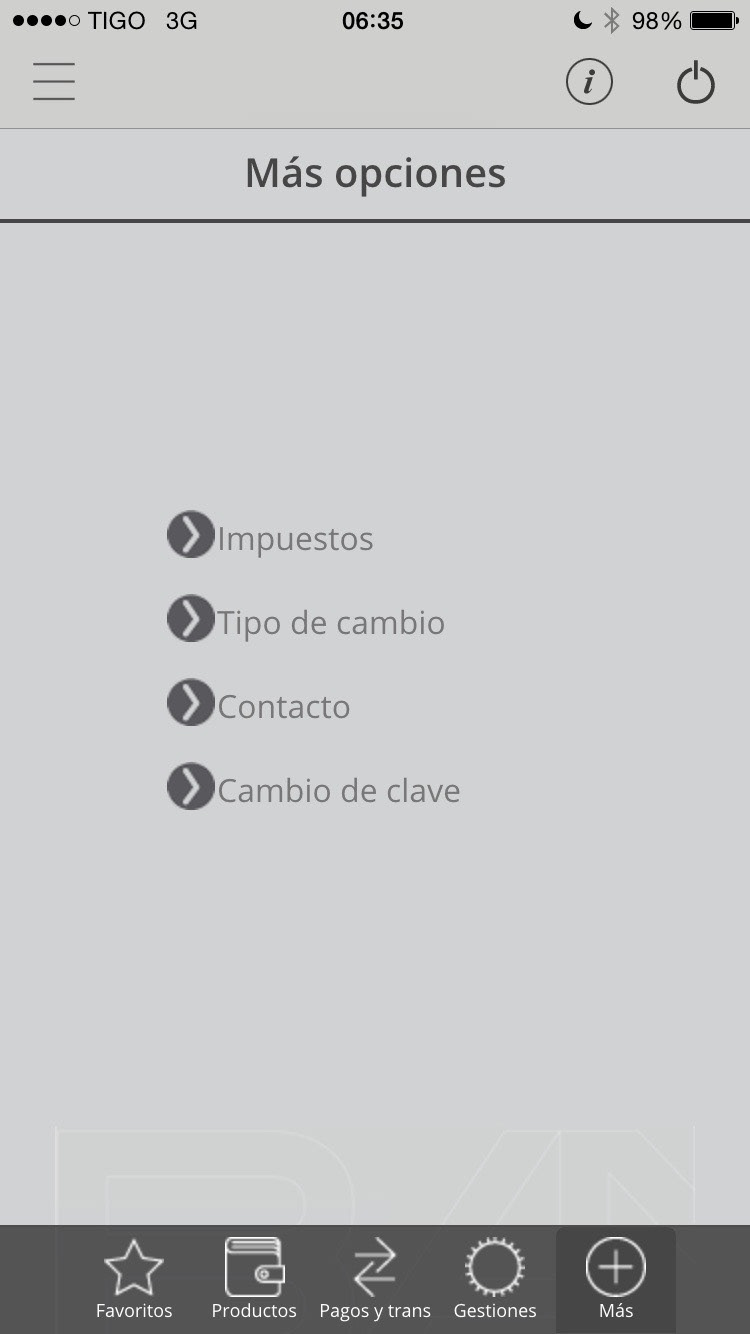Open the information icon
Image resolution: width=750 pixels, height=1334 pixels.
(x=589, y=82)
